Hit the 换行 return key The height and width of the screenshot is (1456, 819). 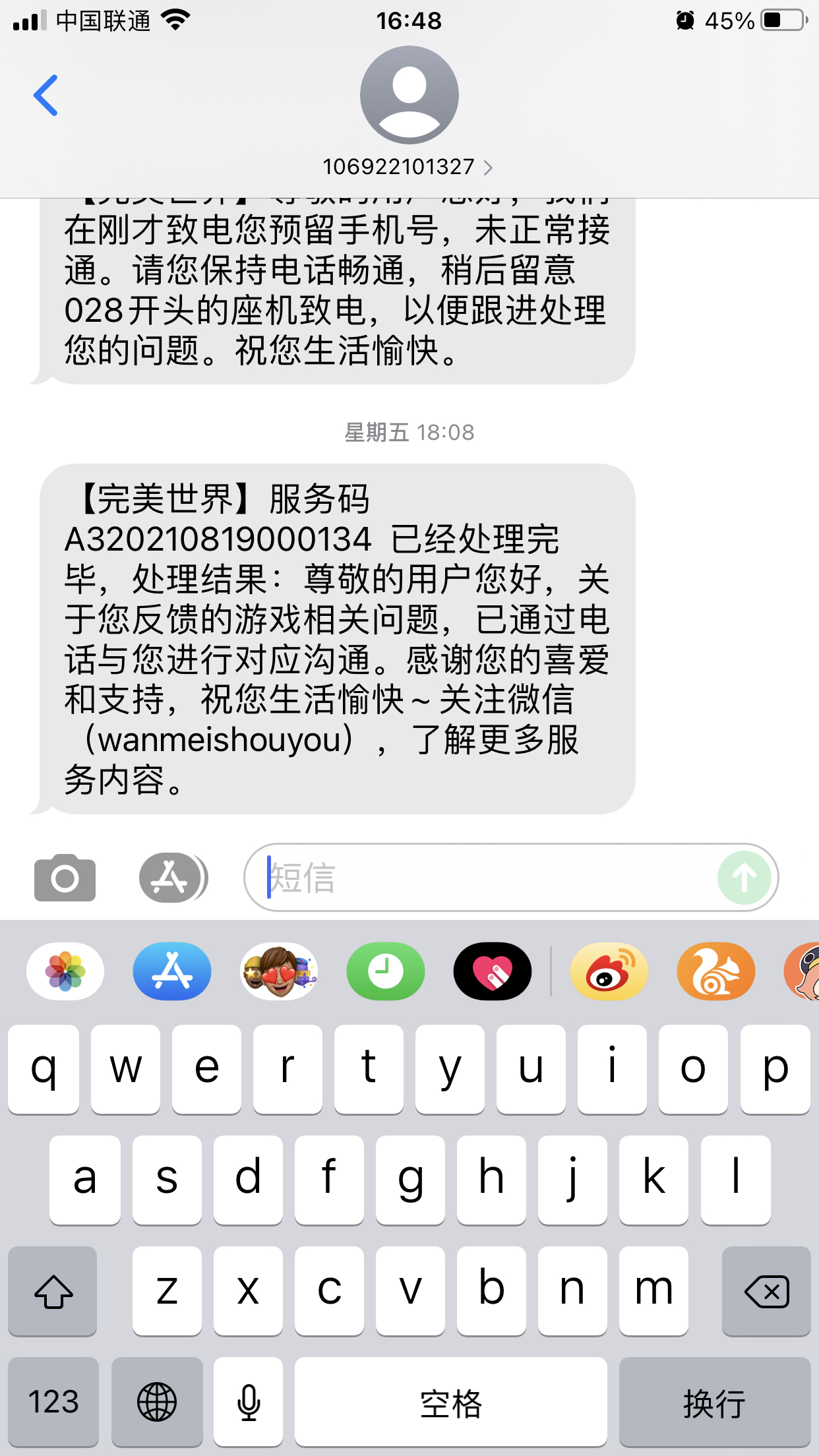(715, 1401)
